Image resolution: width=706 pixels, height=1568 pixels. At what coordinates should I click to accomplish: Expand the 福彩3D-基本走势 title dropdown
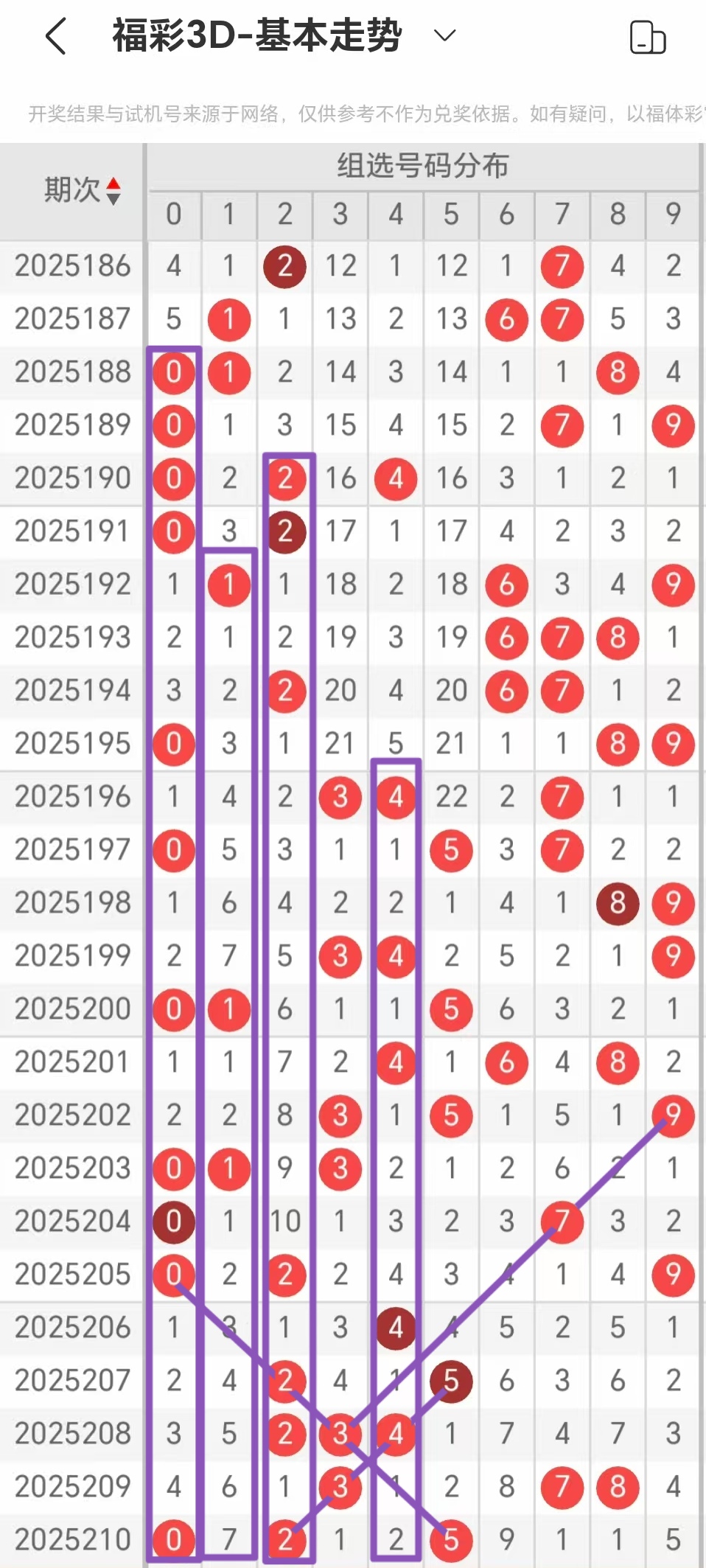point(444,35)
